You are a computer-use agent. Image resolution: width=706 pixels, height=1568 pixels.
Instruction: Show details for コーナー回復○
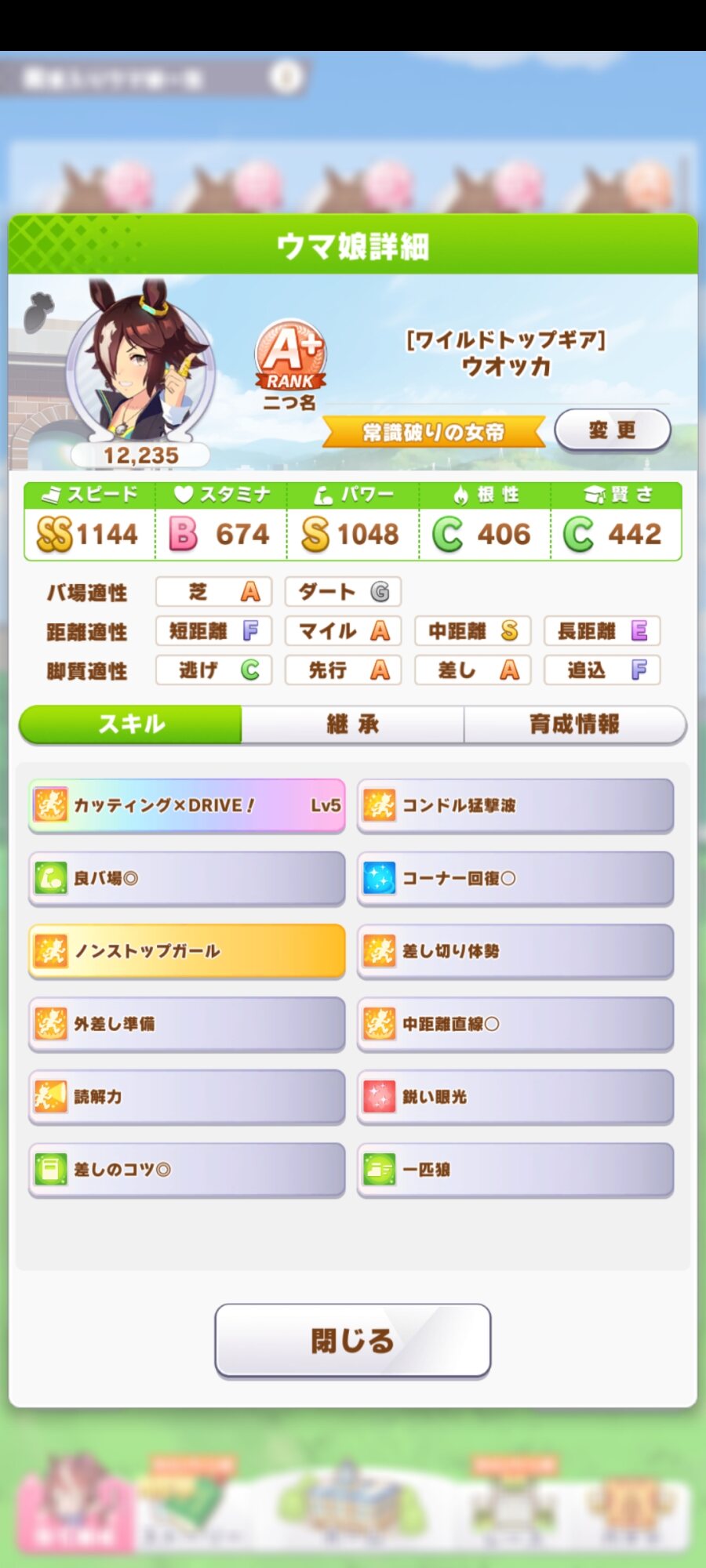click(515, 878)
